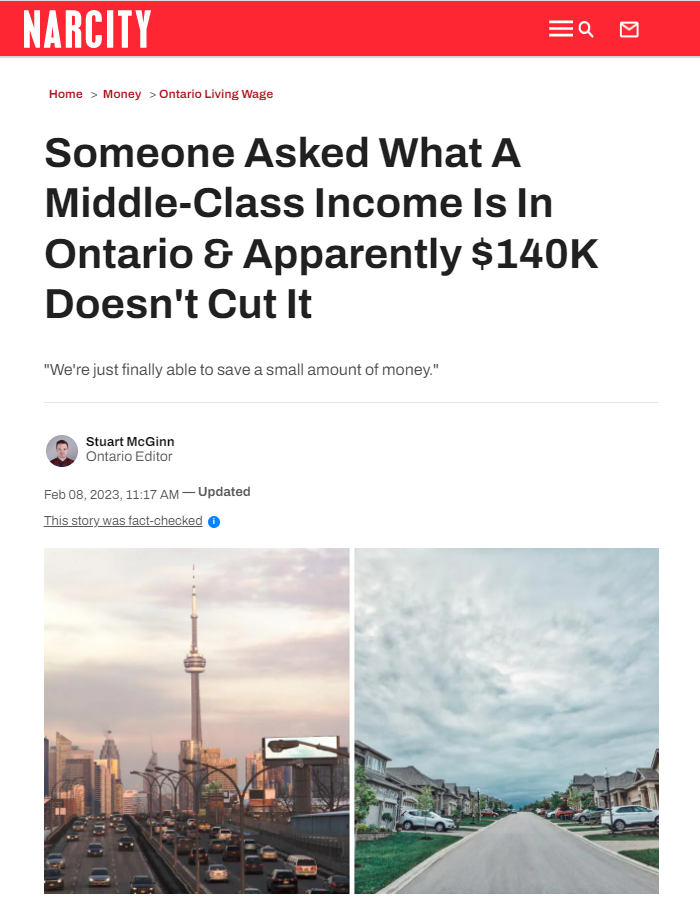Open the Ontario Living Wage breadcrumb

(216, 94)
